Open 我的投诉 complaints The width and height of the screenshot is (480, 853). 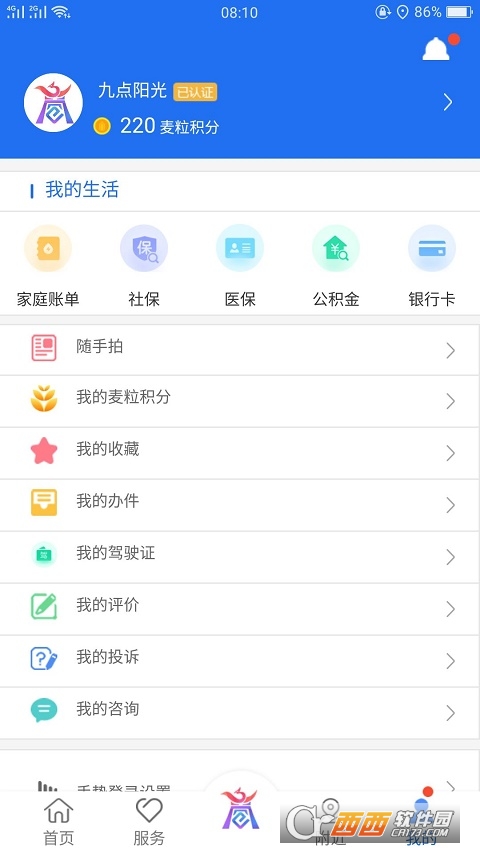tap(239, 660)
